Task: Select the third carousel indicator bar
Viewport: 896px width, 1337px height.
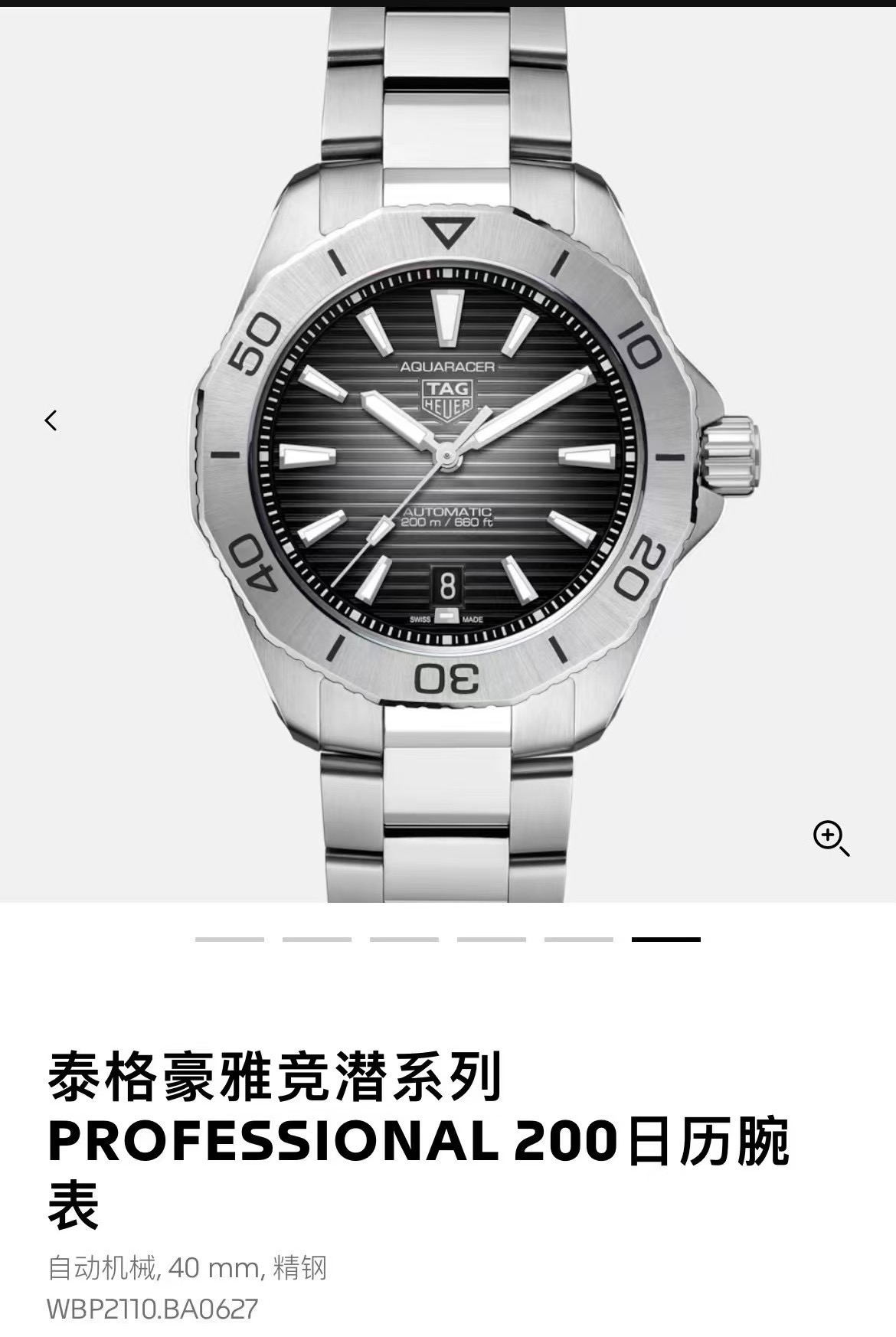Action: tap(404, 939)
